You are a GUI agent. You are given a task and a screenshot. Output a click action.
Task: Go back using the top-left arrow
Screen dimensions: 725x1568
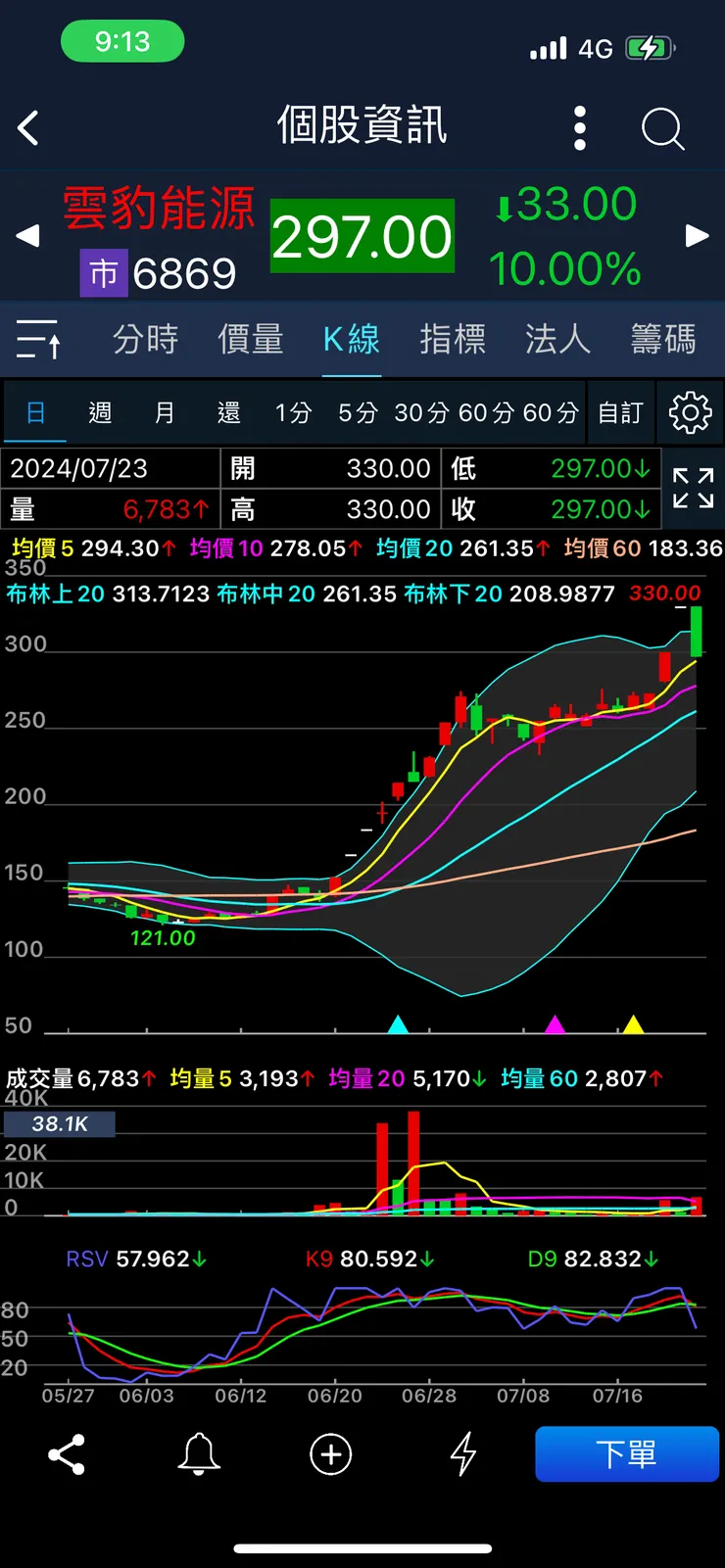pos(28,128)
